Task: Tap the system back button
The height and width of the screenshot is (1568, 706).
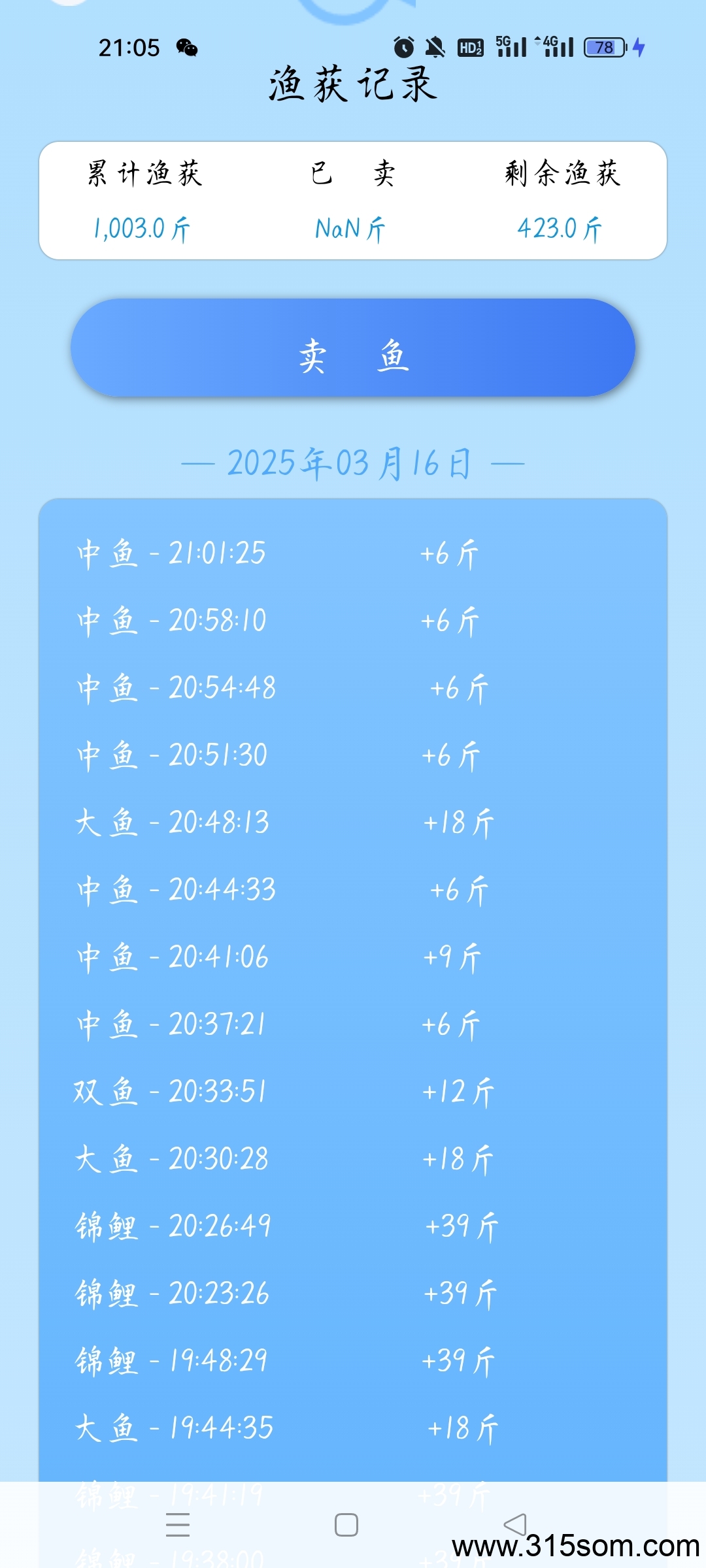Action: [515, 1525]
